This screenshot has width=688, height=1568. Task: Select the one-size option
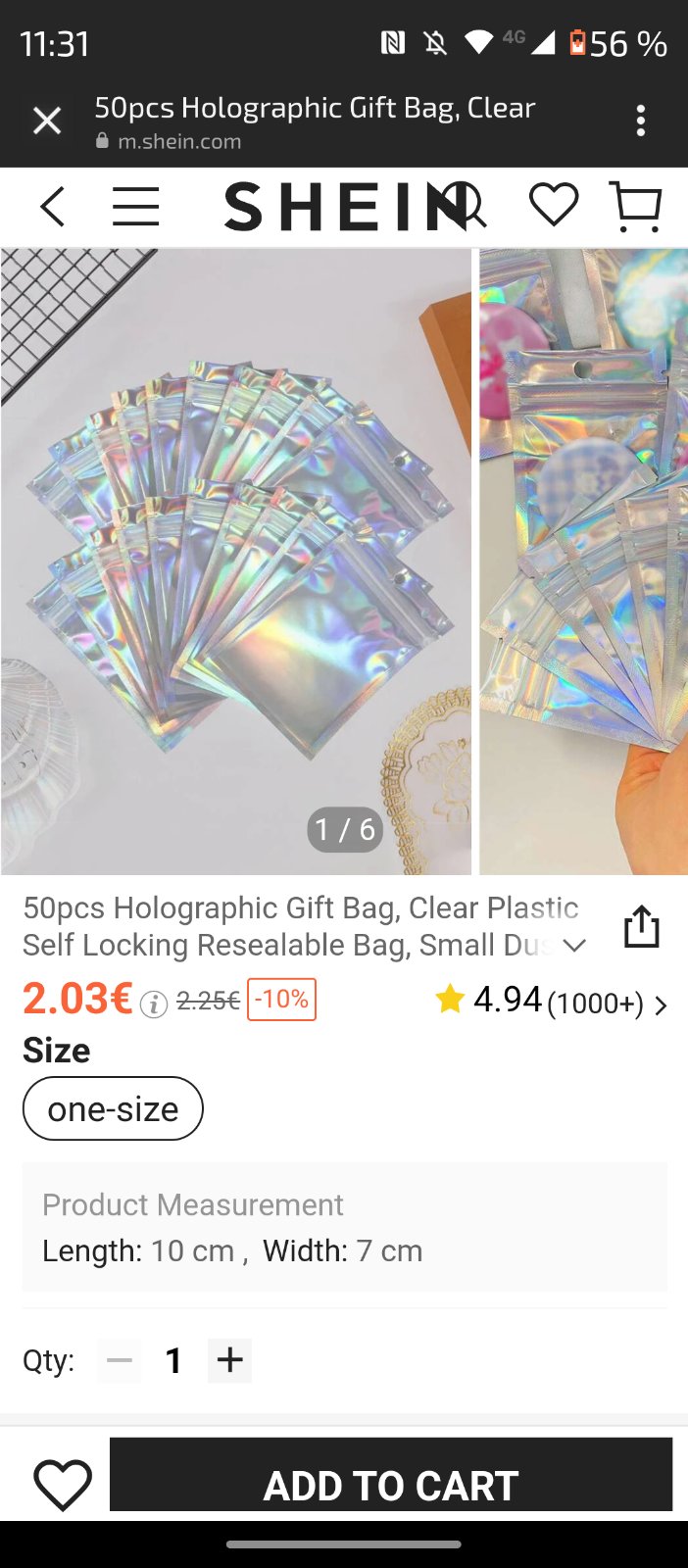[x=113, y=1108]
